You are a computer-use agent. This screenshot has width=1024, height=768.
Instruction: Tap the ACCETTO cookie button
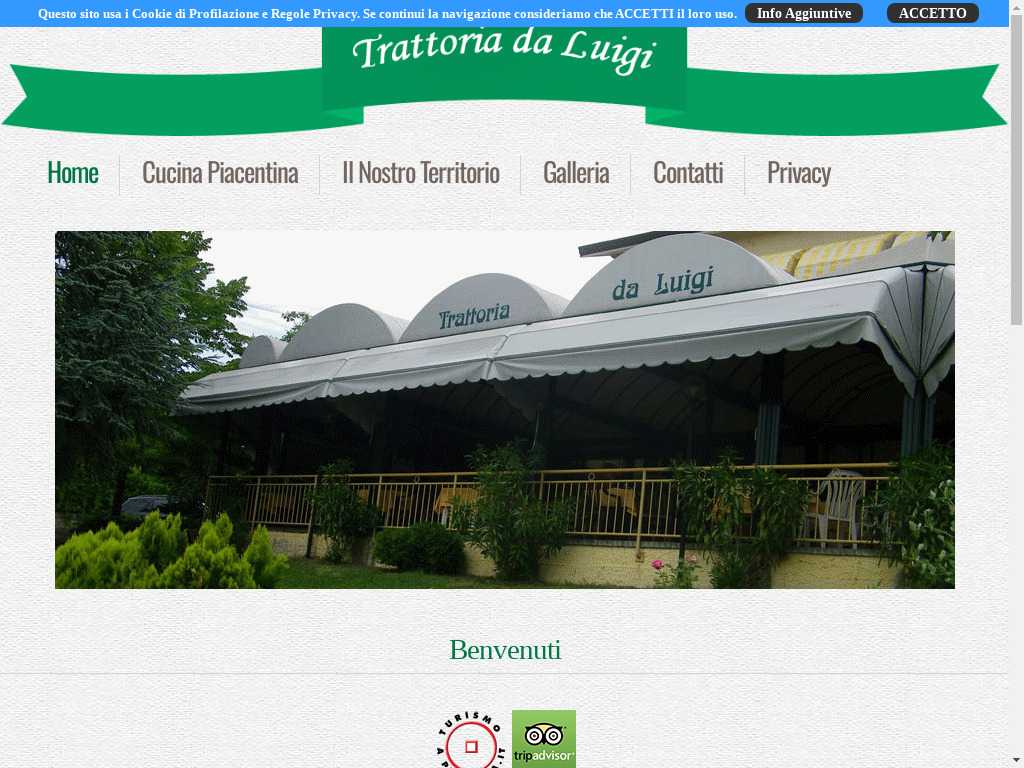click(x=932, y=13)
